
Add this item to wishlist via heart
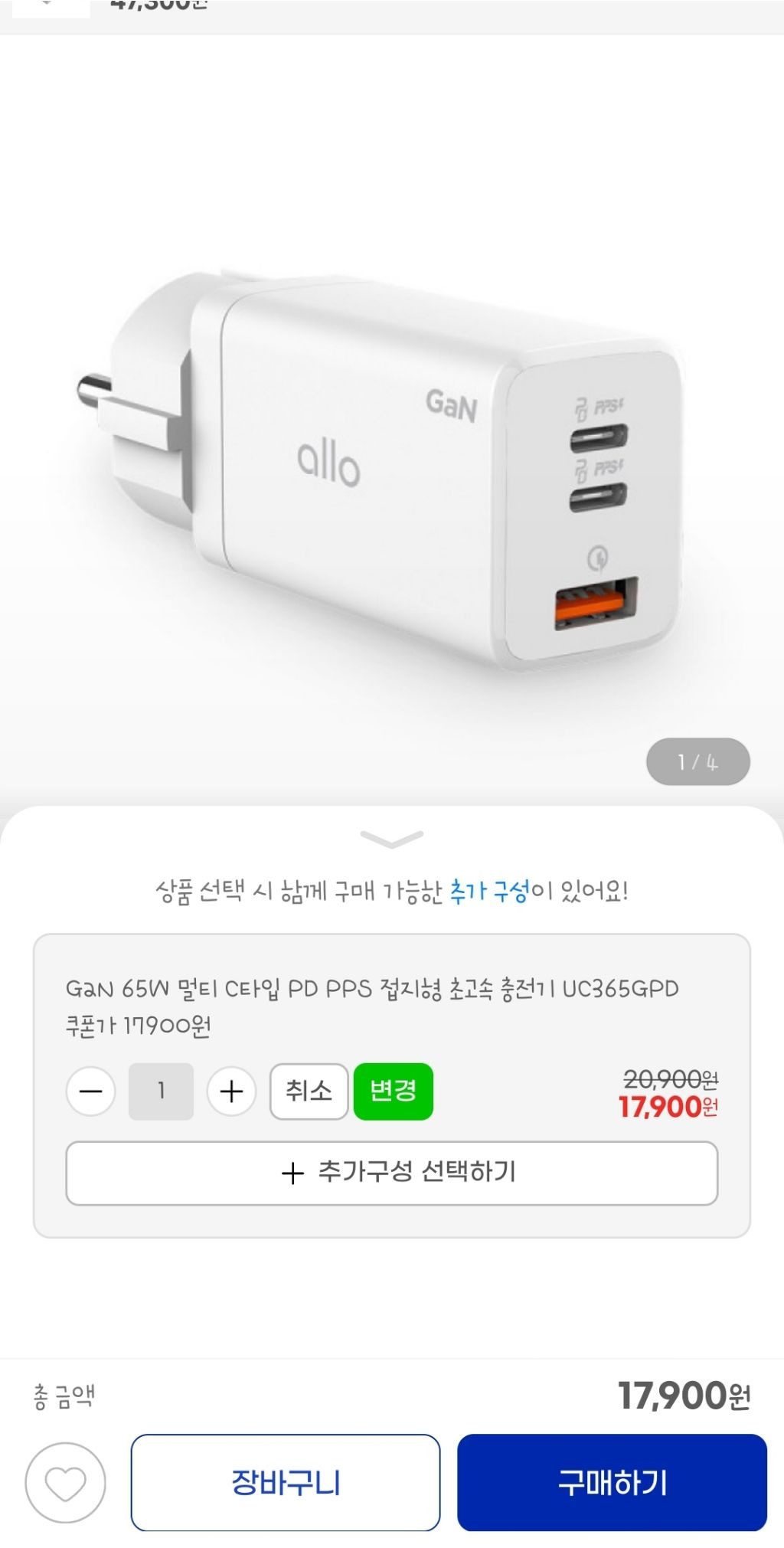[x=65, y=1484]
